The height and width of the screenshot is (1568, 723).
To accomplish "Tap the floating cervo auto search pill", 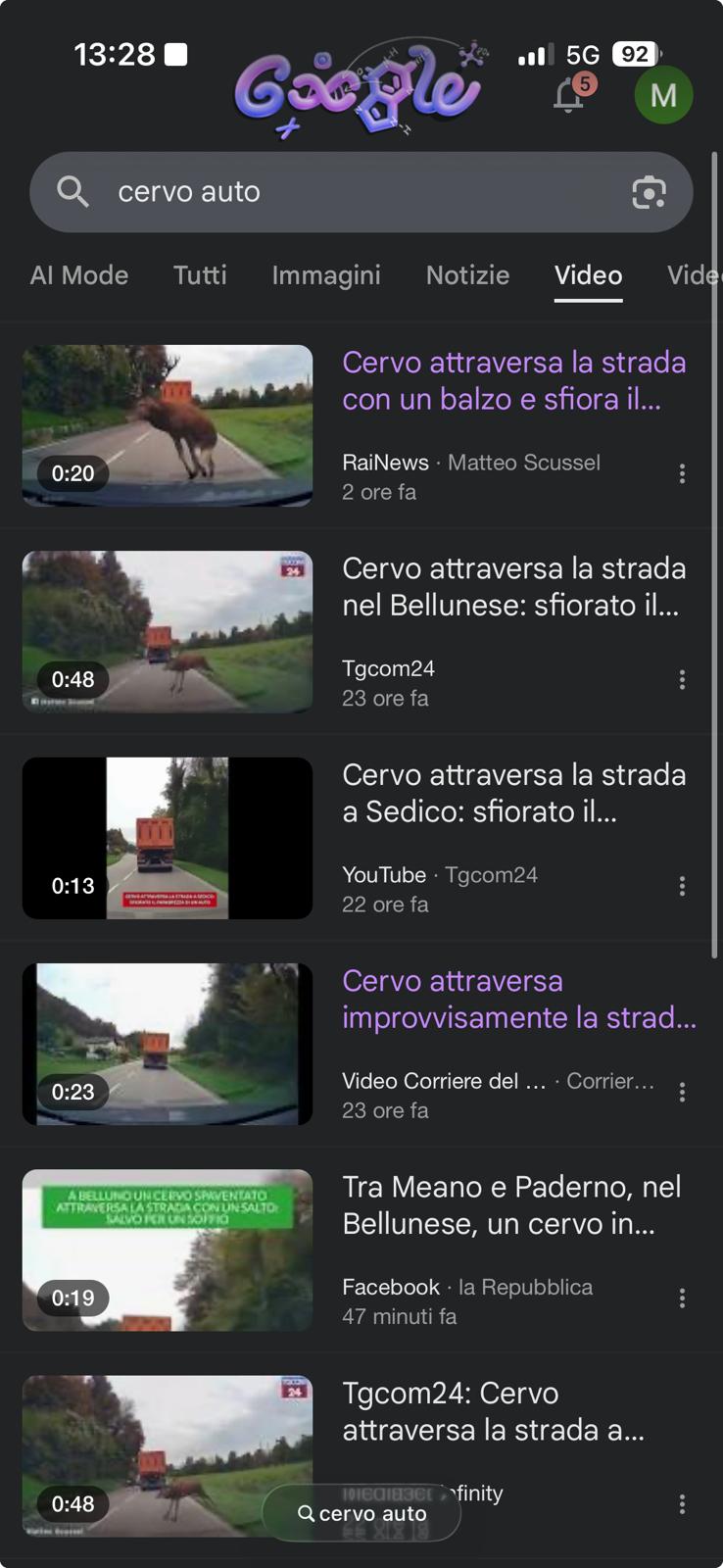I will coord(361,1513).
